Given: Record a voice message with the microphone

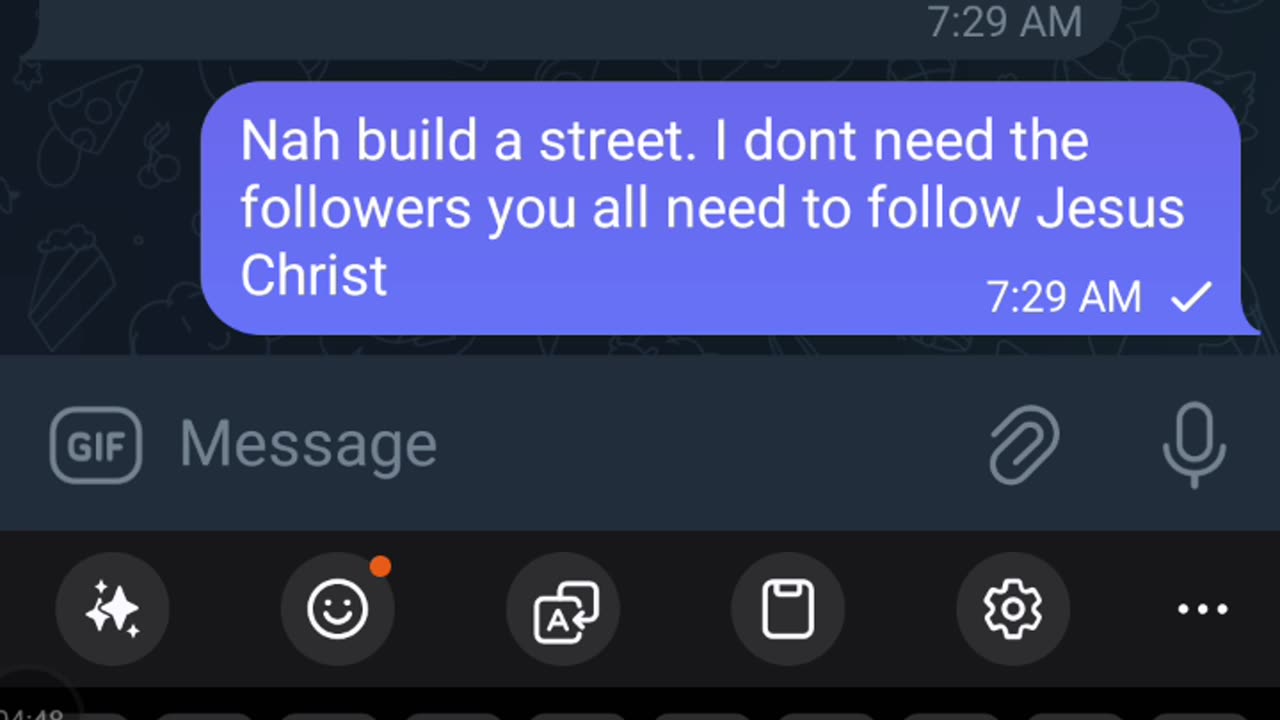Looking at the screenshot, I should pyautogui.click(x=1194, y=446).
